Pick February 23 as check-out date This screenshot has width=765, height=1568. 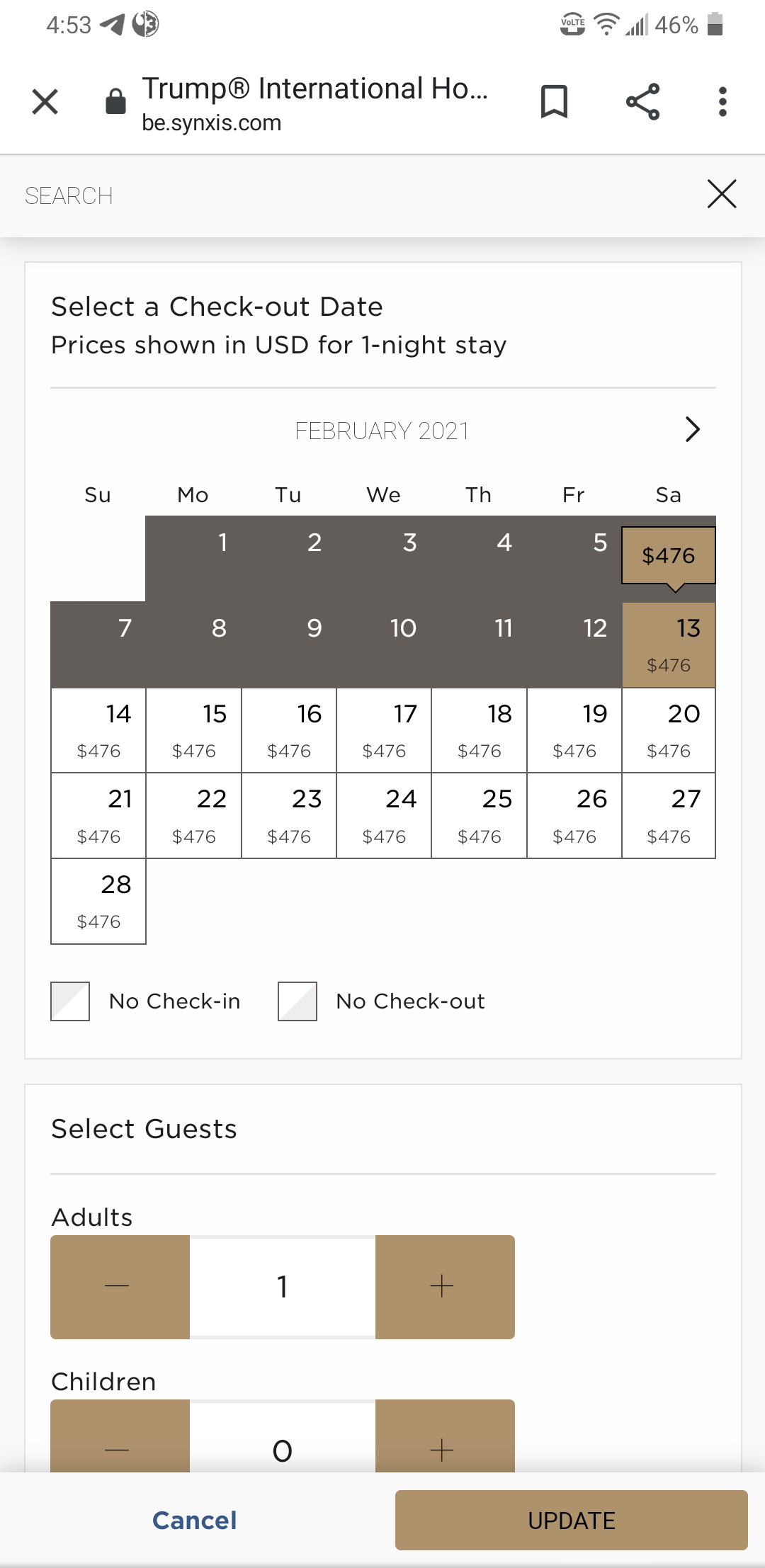point(289,816)
